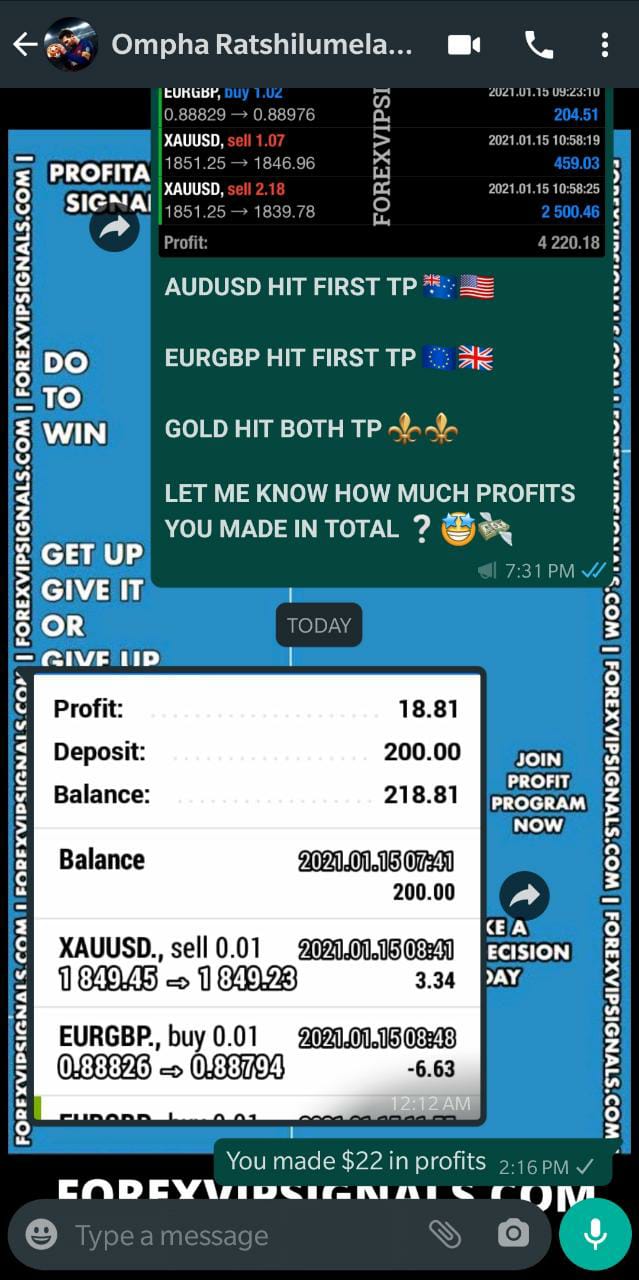Start a video call with Ompha
The width and height of the screenshot is (639, 1280).
tap(464, 45)
